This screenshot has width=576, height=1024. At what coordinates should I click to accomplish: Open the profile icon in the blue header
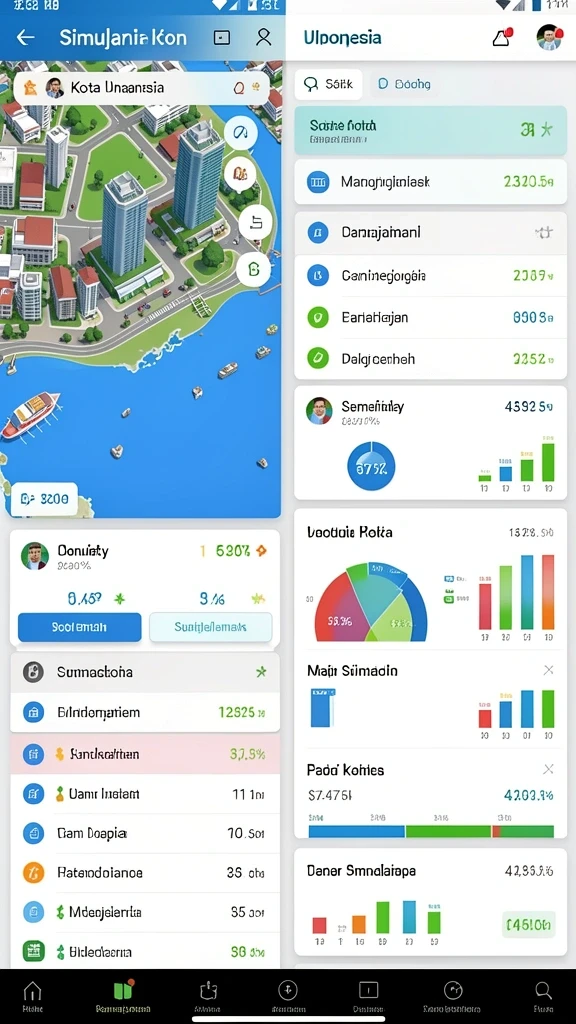263,37
